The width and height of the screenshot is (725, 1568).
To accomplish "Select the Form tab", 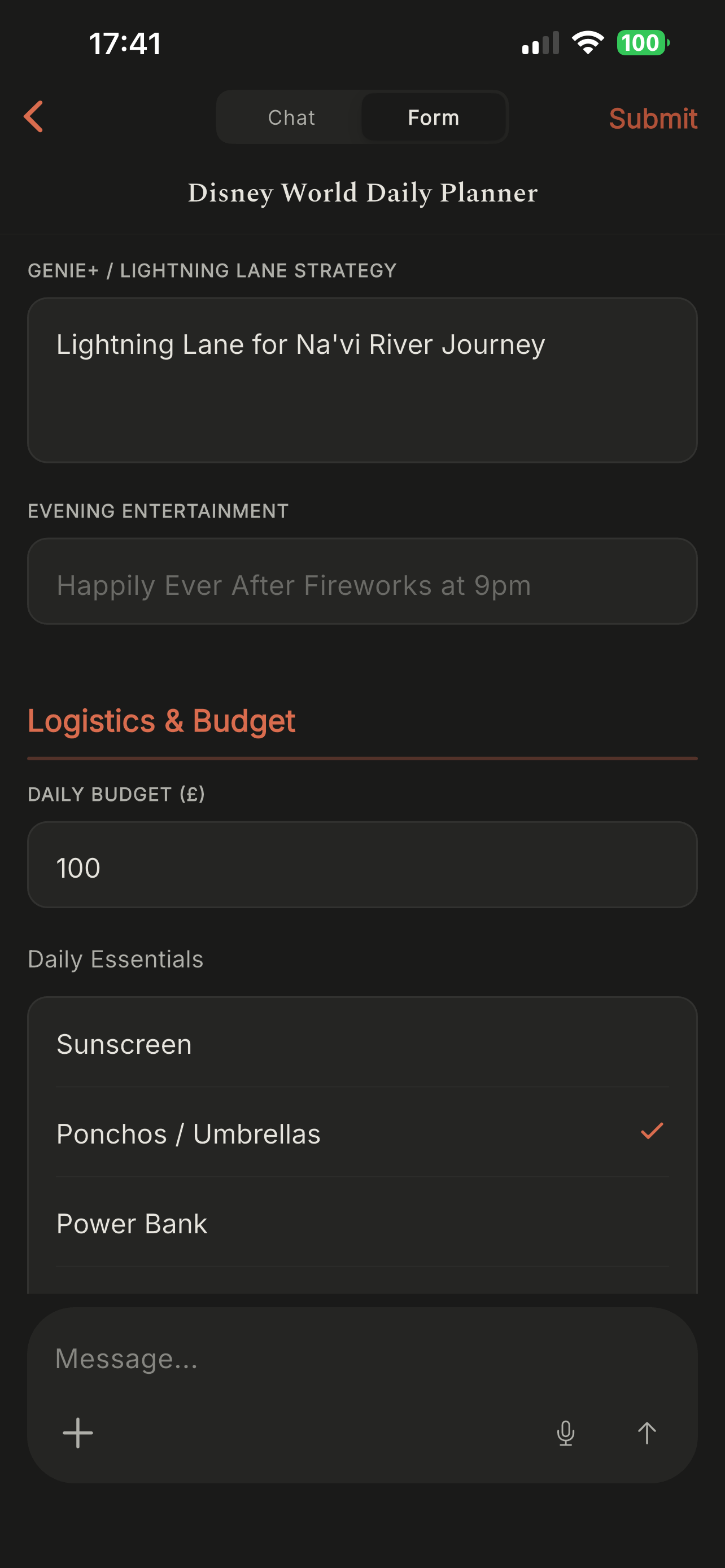I will click(x=433, y=117).
